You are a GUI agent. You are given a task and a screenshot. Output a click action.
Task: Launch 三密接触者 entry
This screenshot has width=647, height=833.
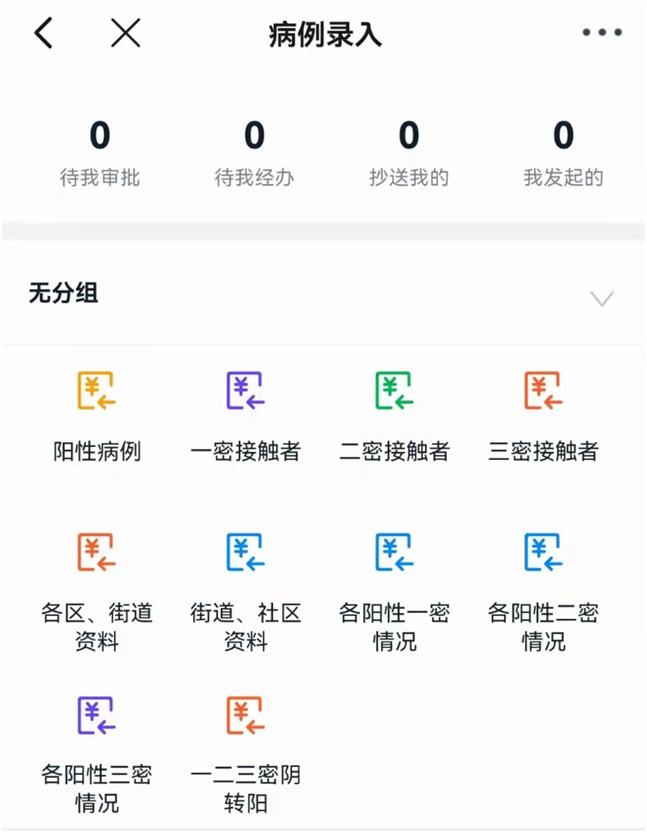[x=543, y=414]
